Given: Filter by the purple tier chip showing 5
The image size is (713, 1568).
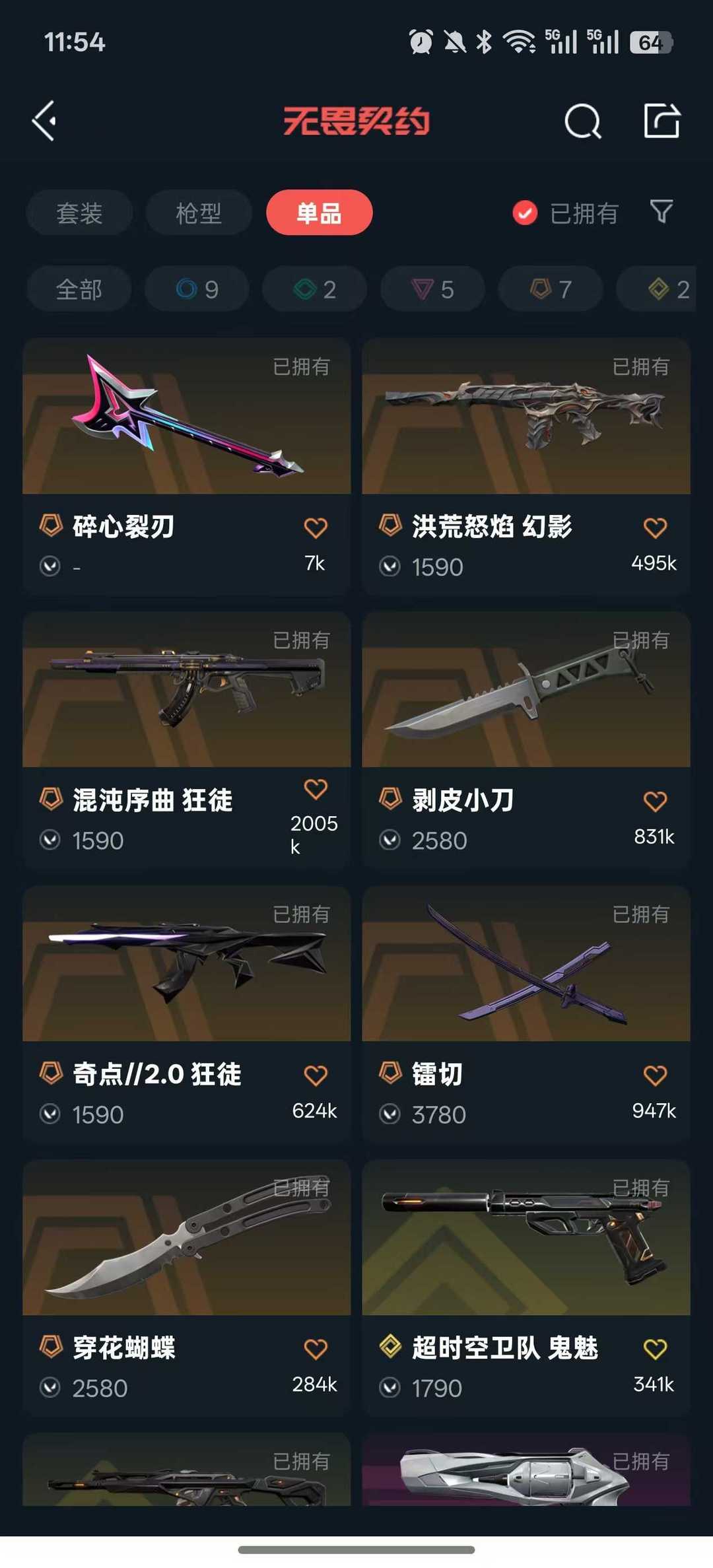Looking at the screenshot, I should [x=432, y=289].
